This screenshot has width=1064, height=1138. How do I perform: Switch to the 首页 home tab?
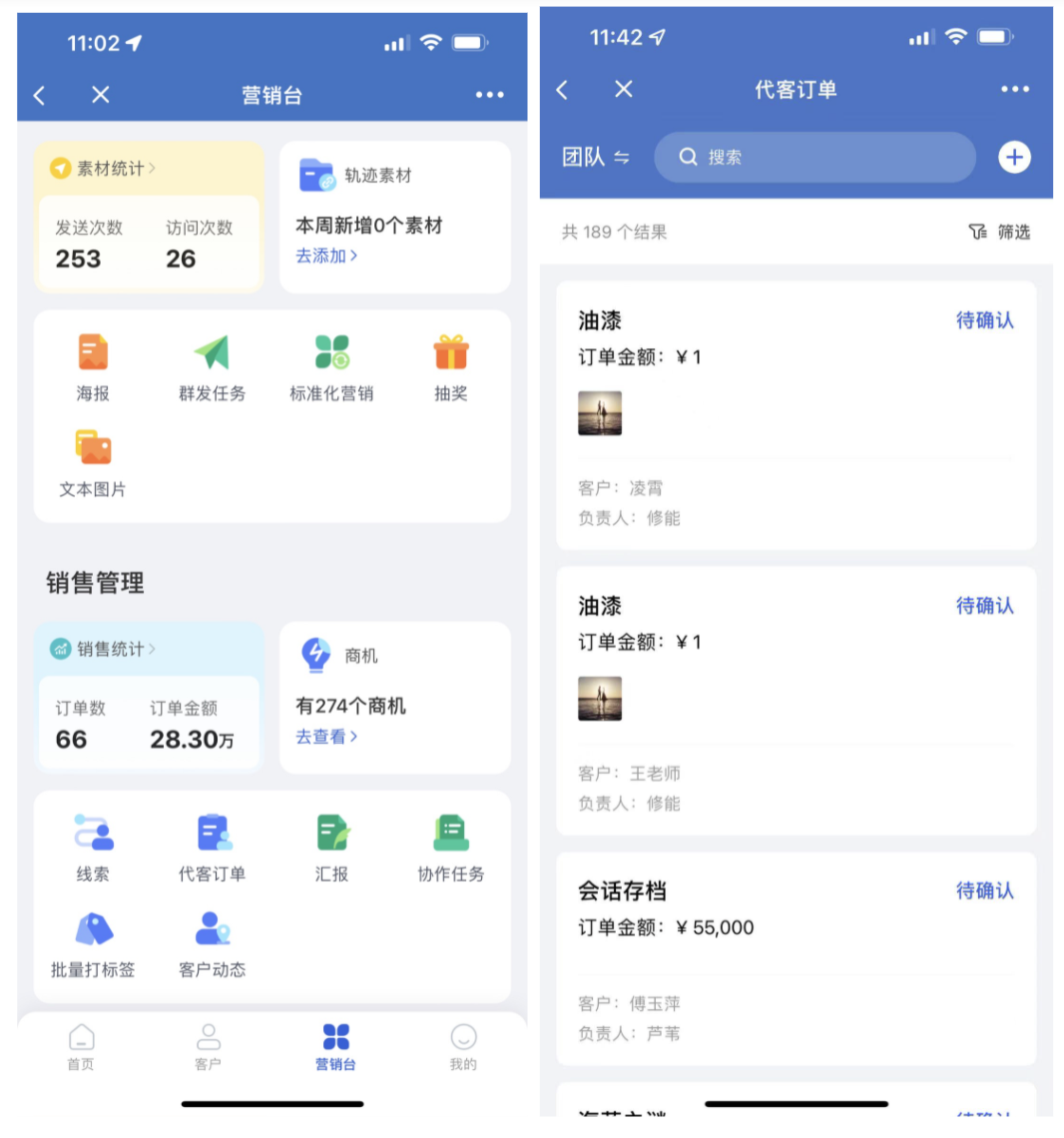click(81, 1046)
